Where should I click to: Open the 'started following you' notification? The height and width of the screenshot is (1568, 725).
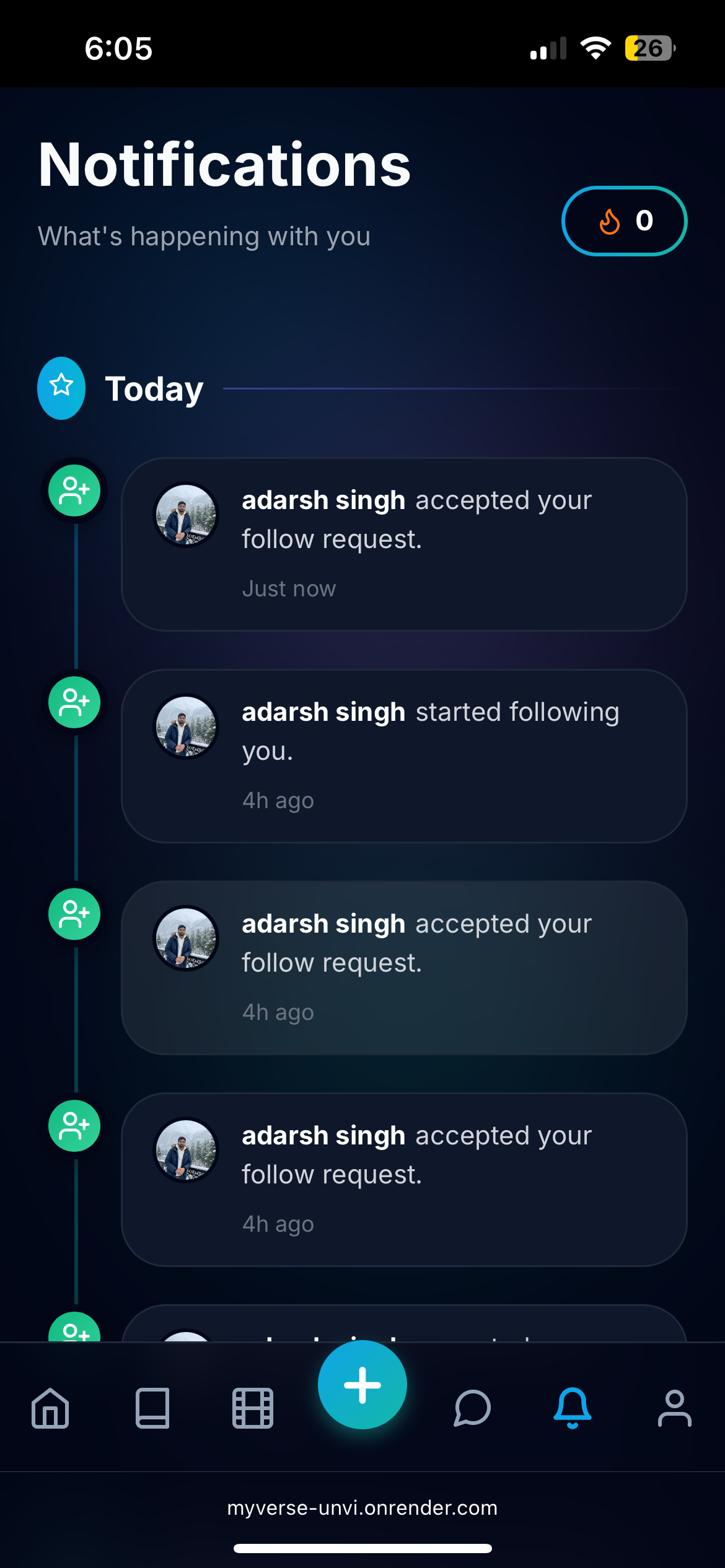[x=404, y=756]
